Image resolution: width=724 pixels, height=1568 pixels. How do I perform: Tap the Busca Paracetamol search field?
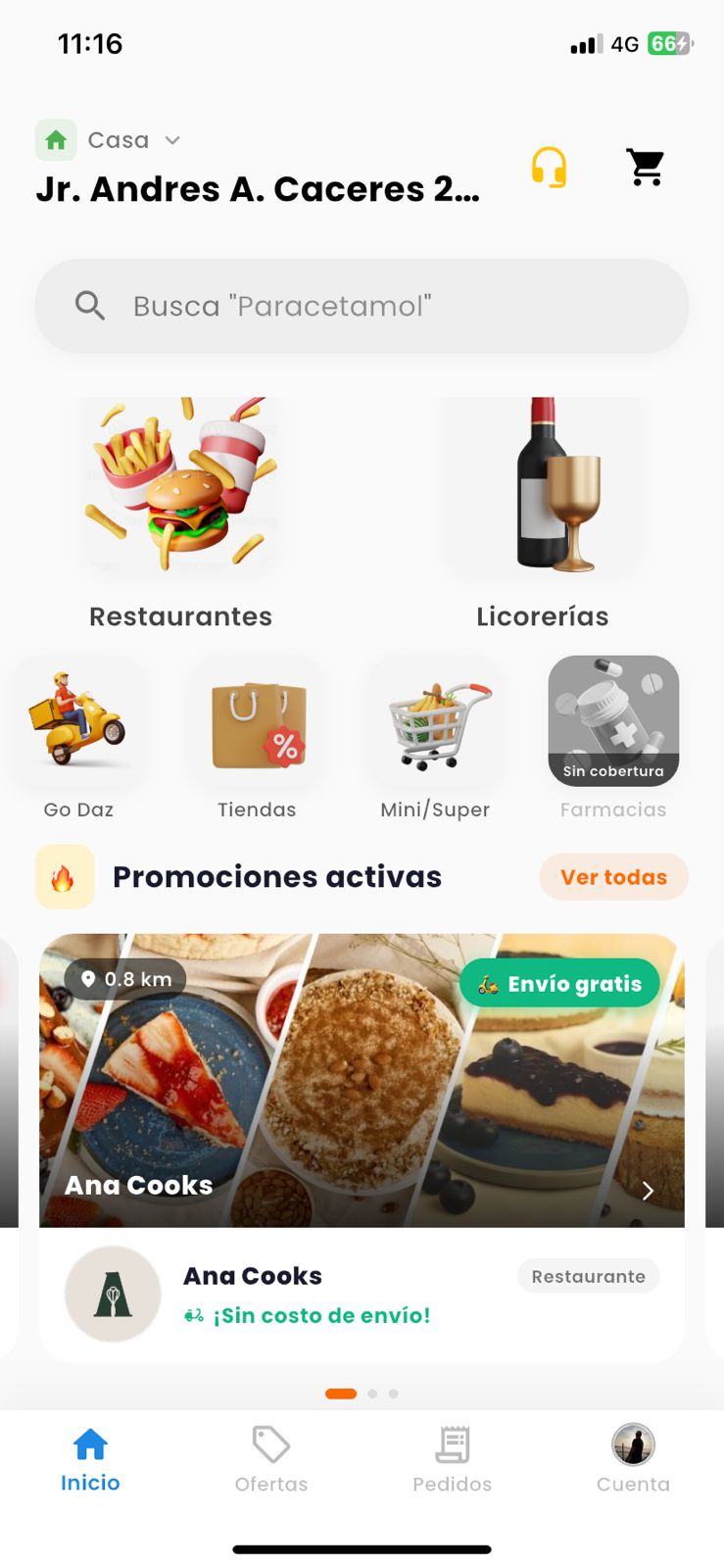coord(362,306)
